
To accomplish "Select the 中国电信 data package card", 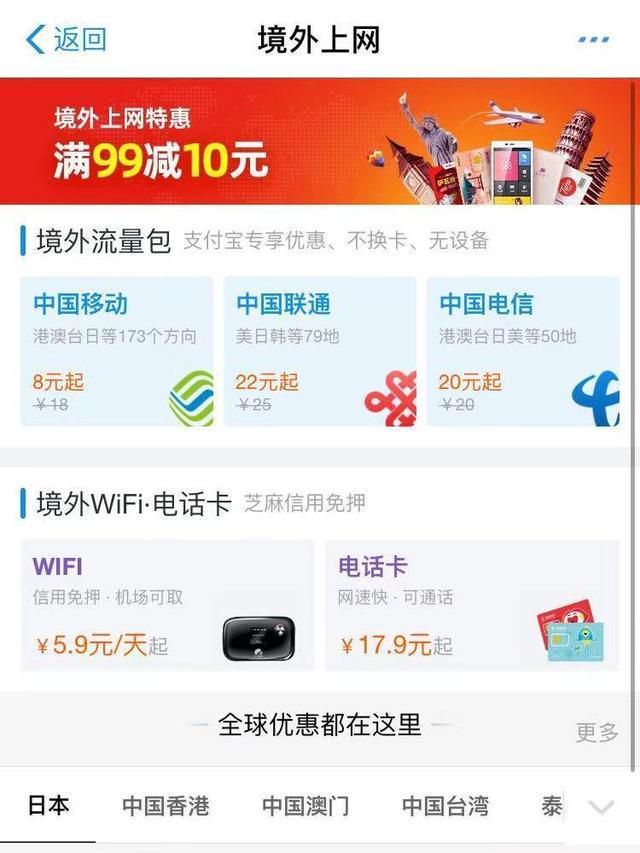I will pos(523,352).
